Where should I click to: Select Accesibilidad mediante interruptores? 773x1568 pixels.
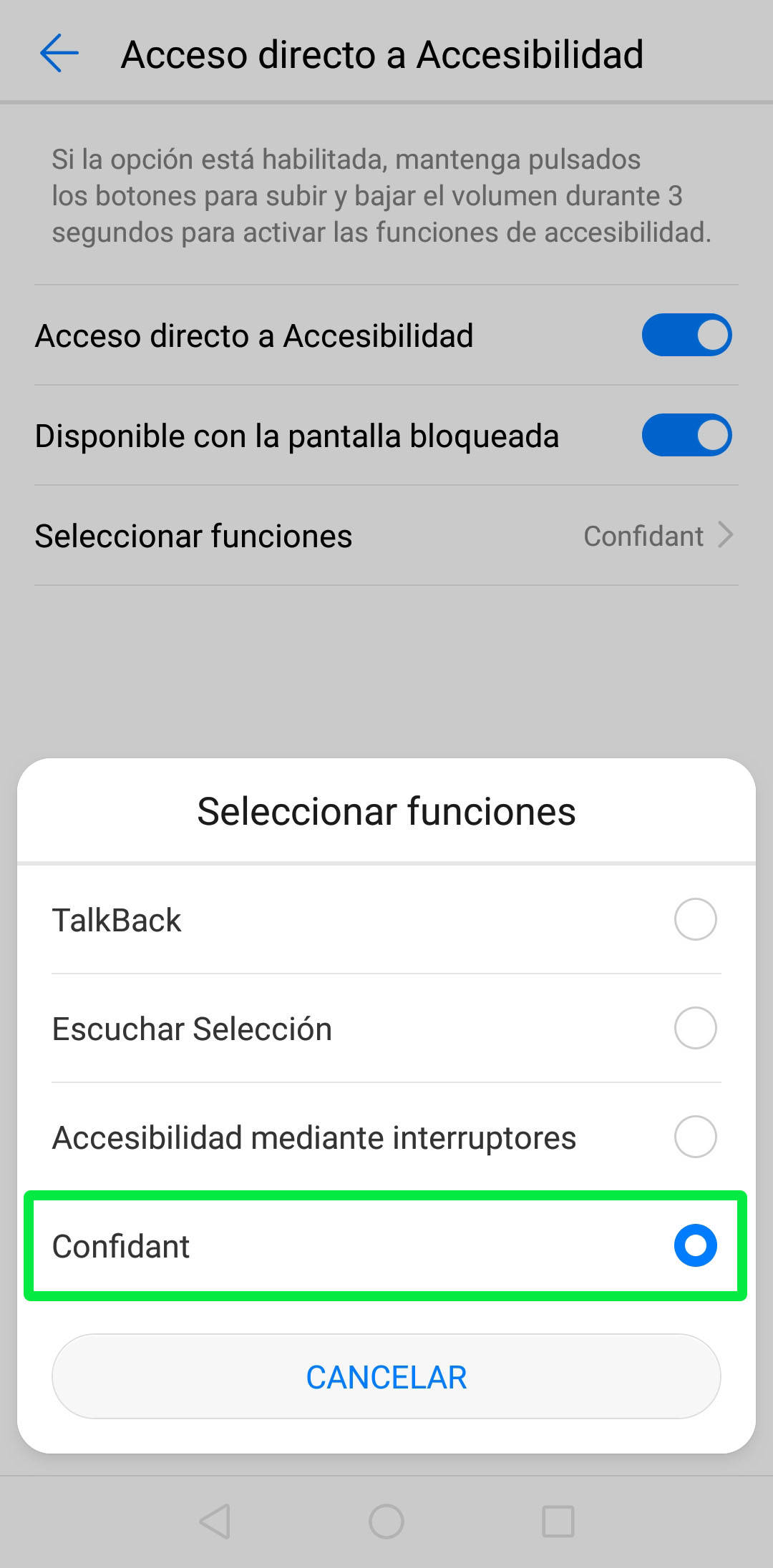(694, 1137)
